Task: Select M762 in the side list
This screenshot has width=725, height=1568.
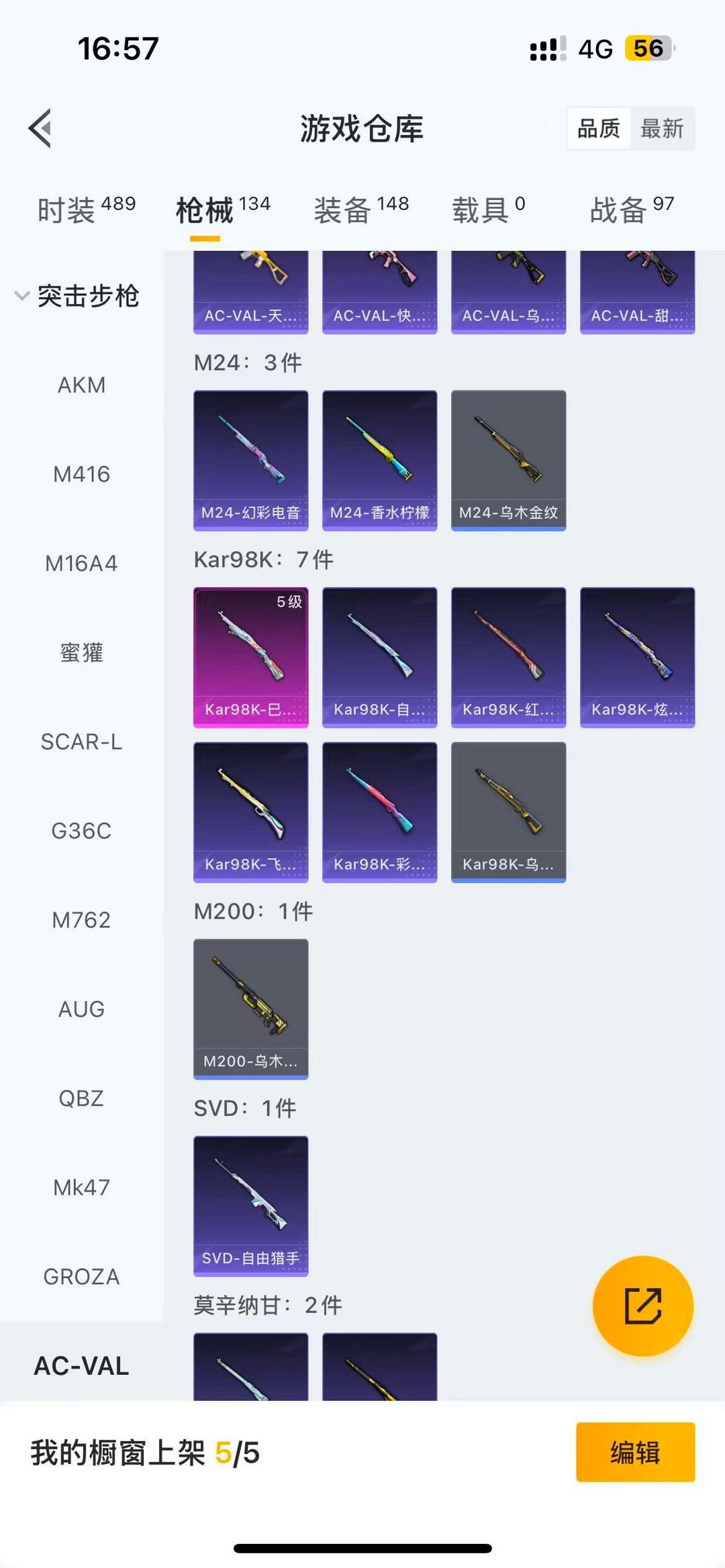Action: pyautogui.click(x=81, y=920)
